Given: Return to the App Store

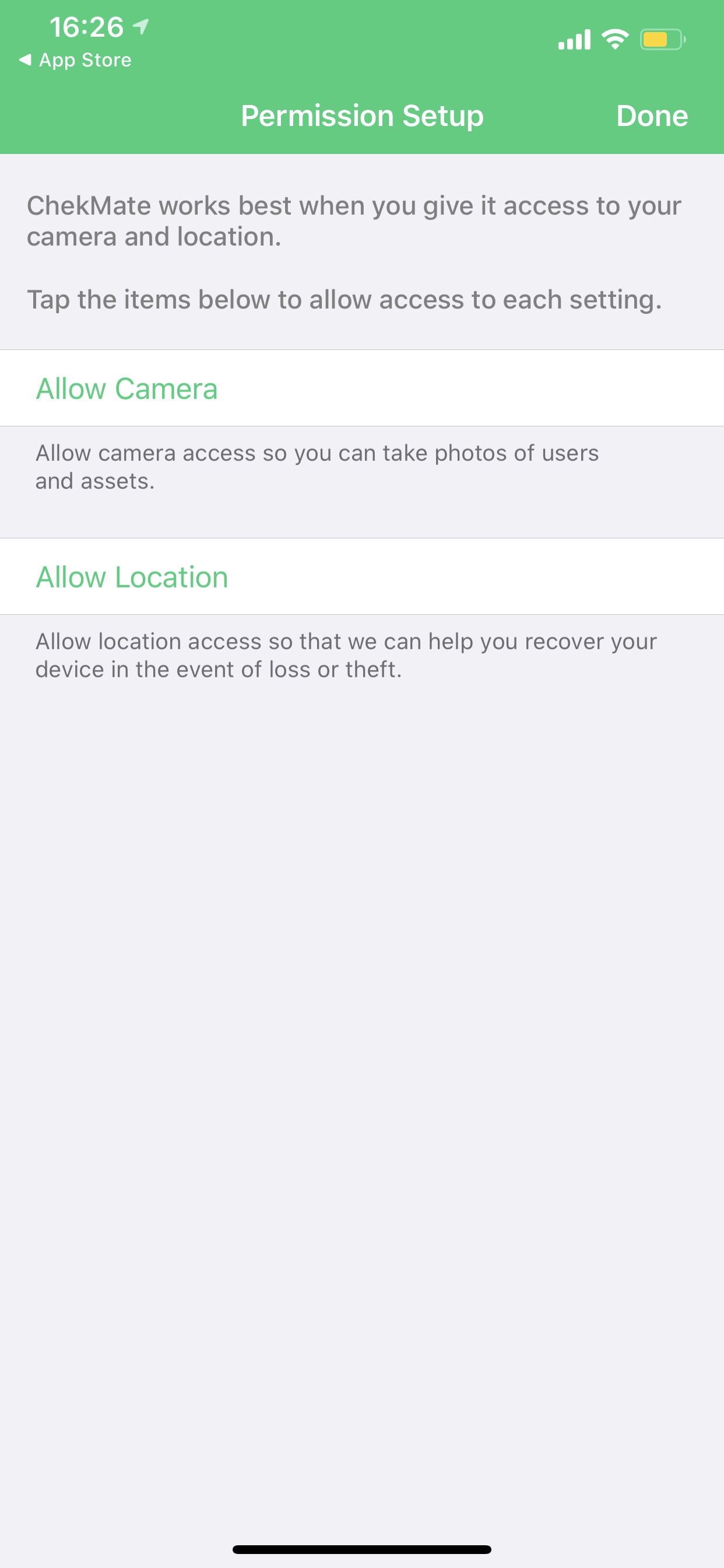Looking at the screenshot, I should tap(75, 60).
